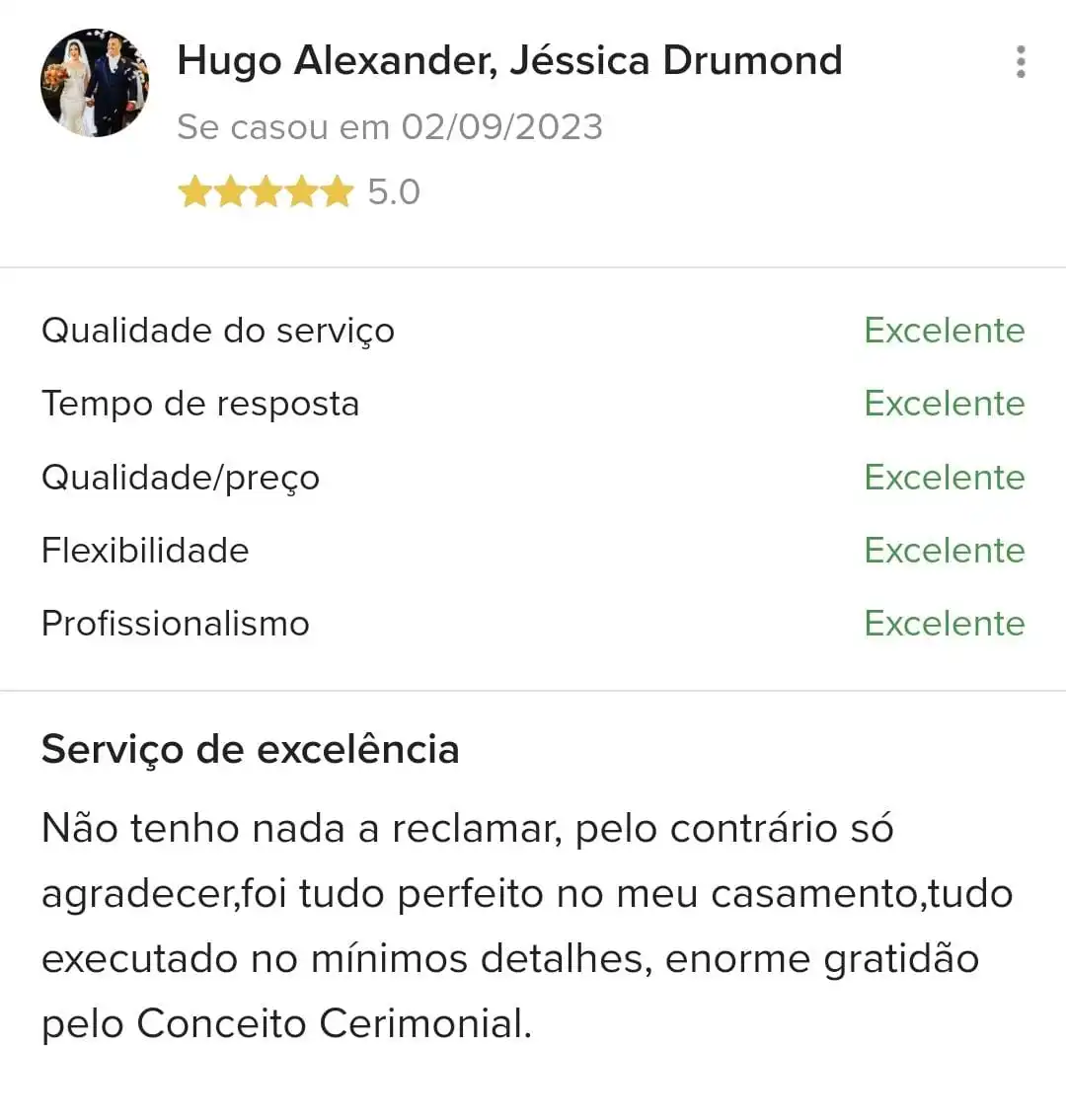Click the second rating star
1066x1120 pixels.
(232, 191)
